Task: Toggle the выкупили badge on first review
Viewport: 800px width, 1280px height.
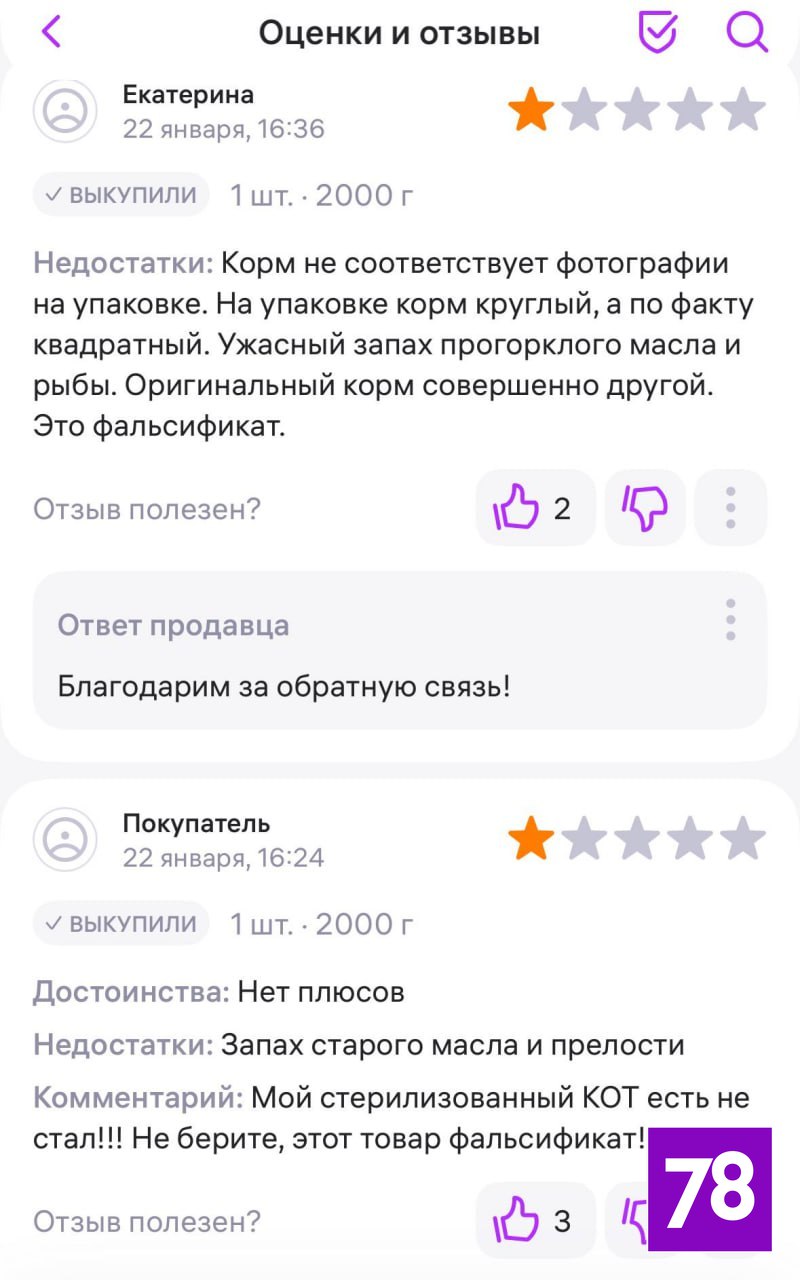Action: (120, 194)
